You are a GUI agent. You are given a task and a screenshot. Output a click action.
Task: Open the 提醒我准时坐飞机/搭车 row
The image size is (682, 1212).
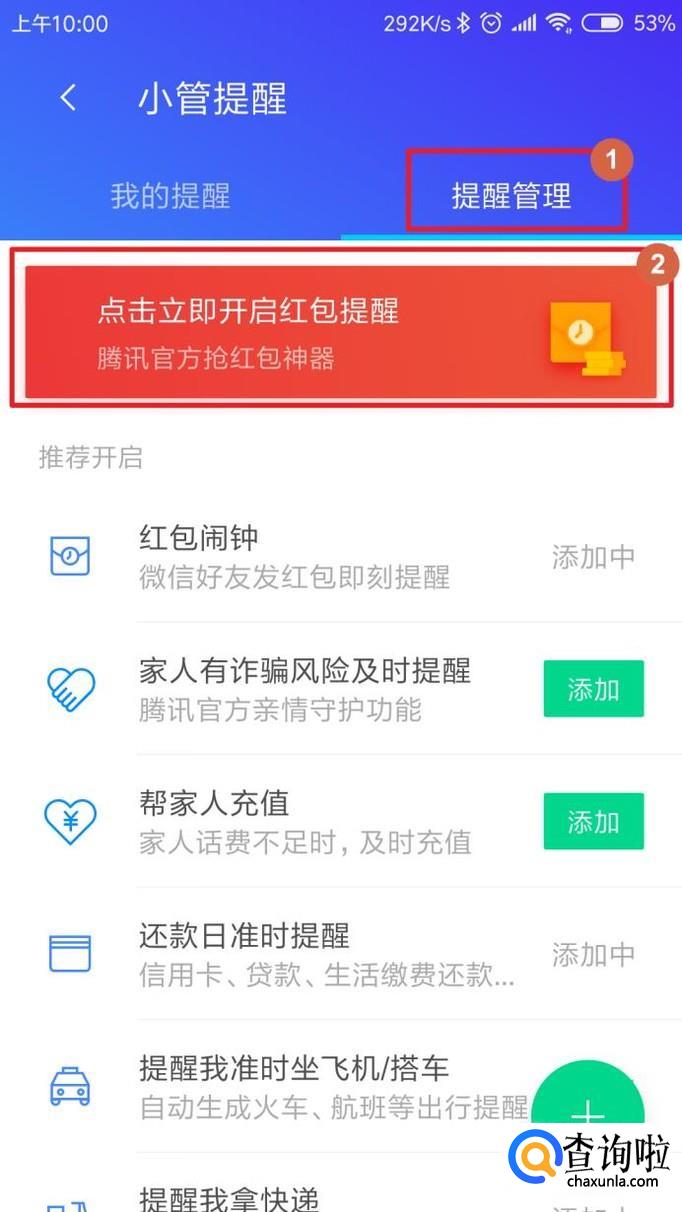300,1086
